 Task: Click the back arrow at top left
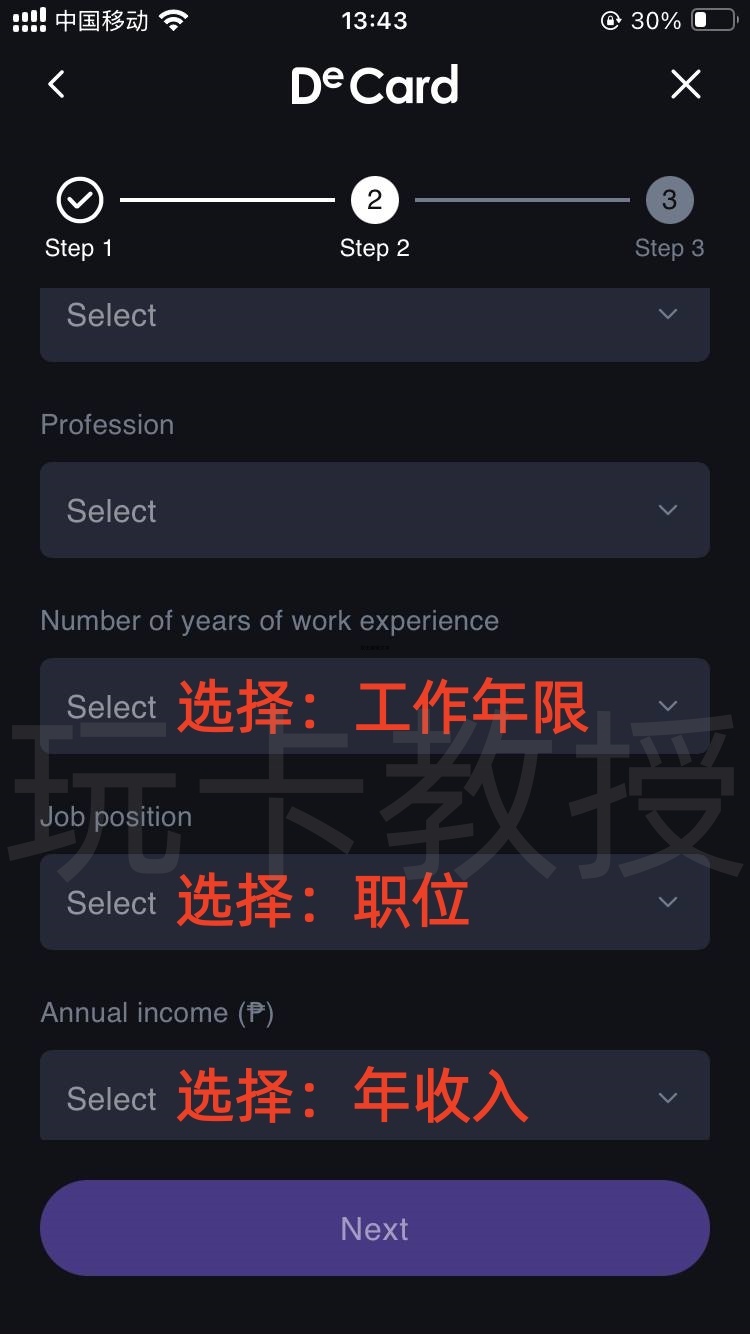pos(56,84)
